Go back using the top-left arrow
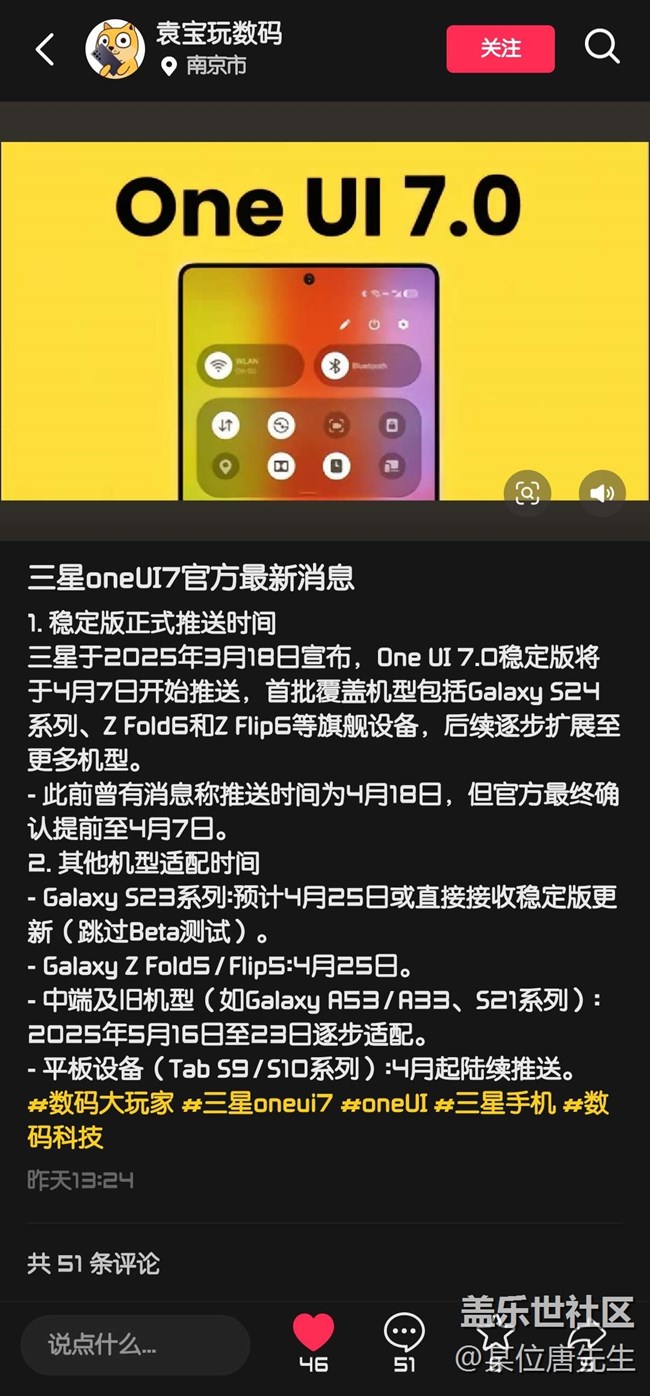 pyautogui.click(x=45, y=49)
